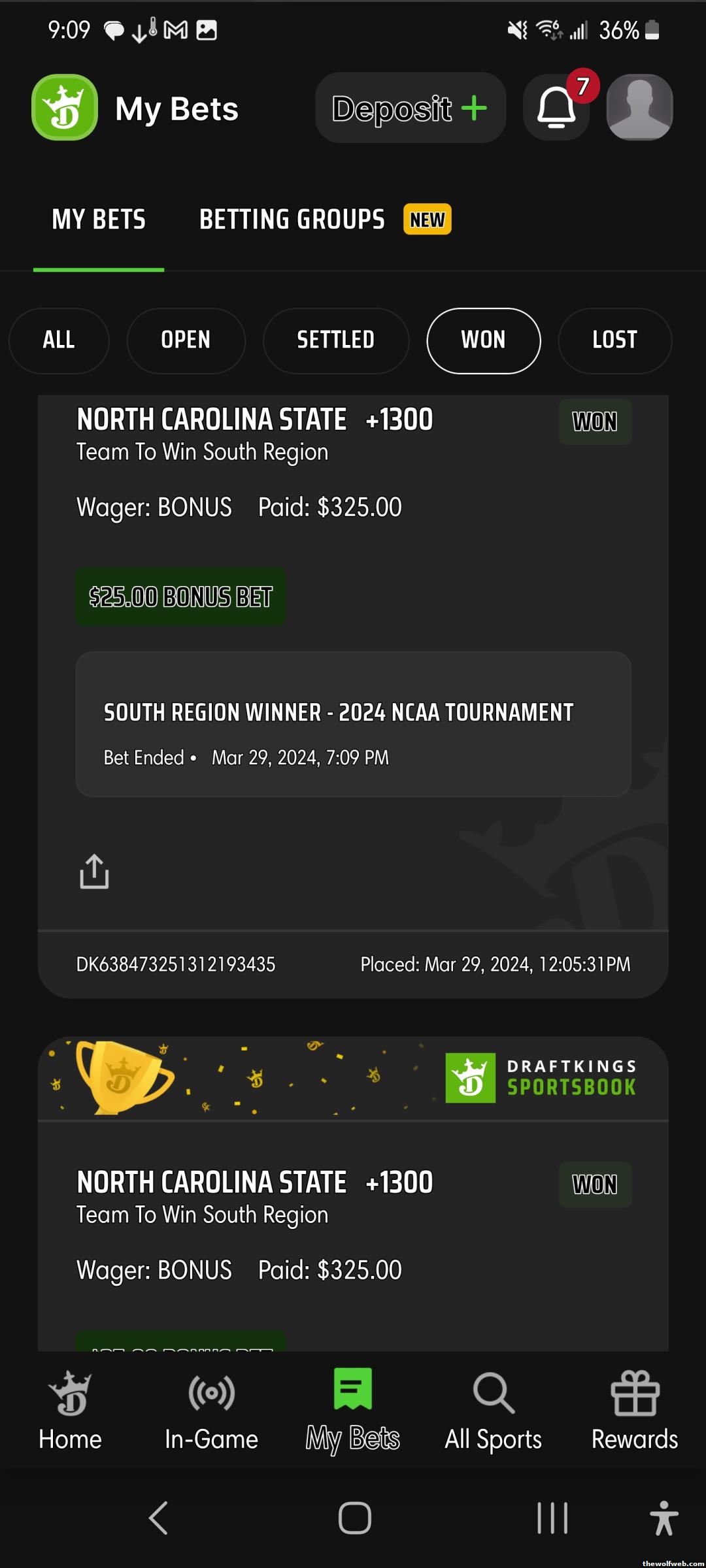706x1568 pixels.
Task: Open the South Region Winner event card
Action: click(x=353, y=724)
